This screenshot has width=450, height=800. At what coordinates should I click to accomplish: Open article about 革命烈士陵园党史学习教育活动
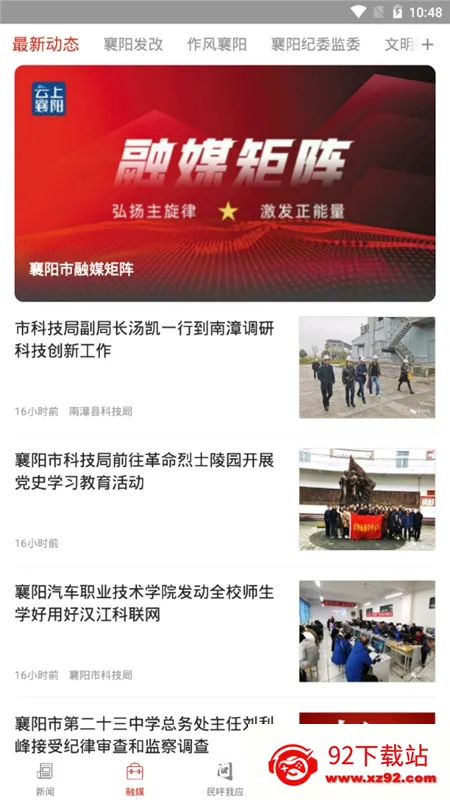[x=225, y=499]
